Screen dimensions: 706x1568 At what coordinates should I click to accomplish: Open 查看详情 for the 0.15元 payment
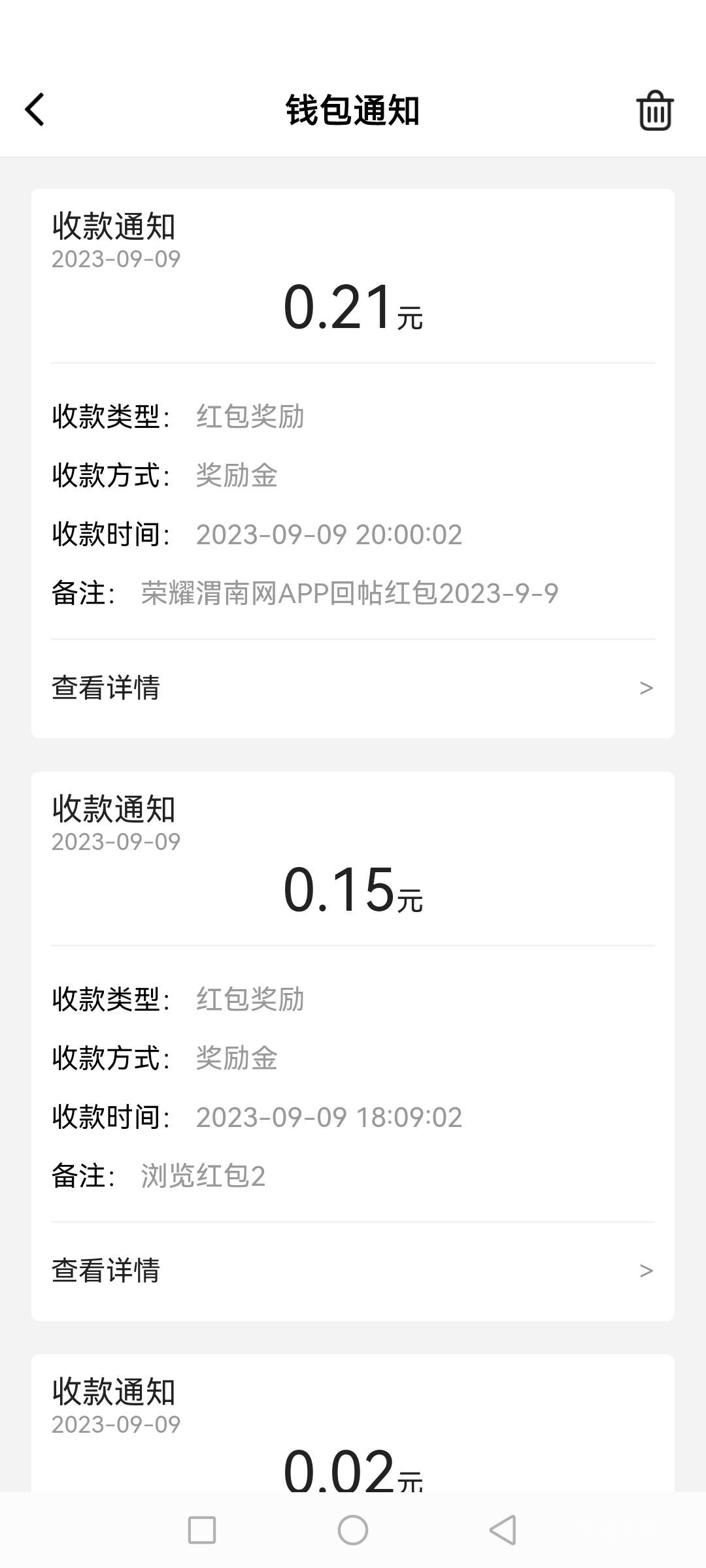(x=353, y=1271)
